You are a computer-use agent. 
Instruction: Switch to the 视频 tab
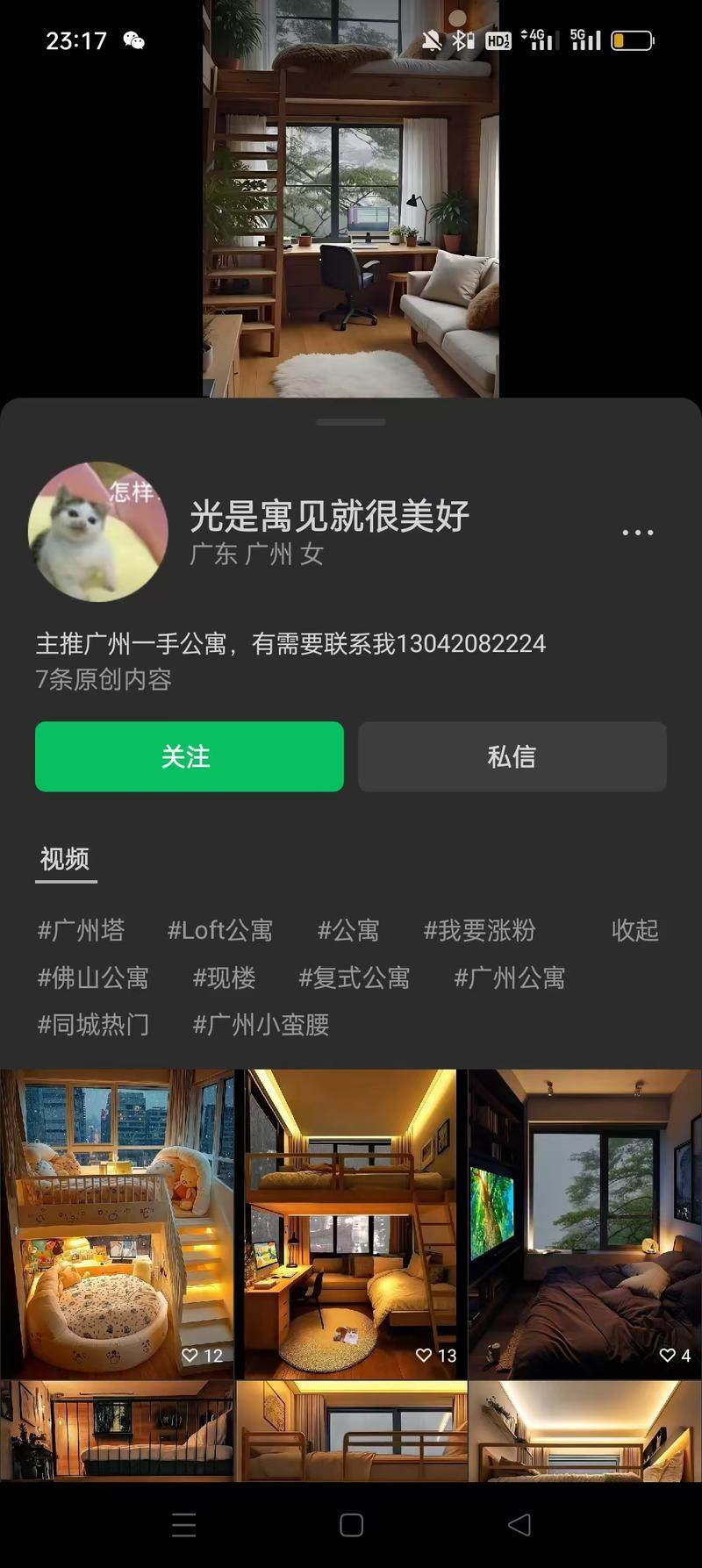coord(65,859)
